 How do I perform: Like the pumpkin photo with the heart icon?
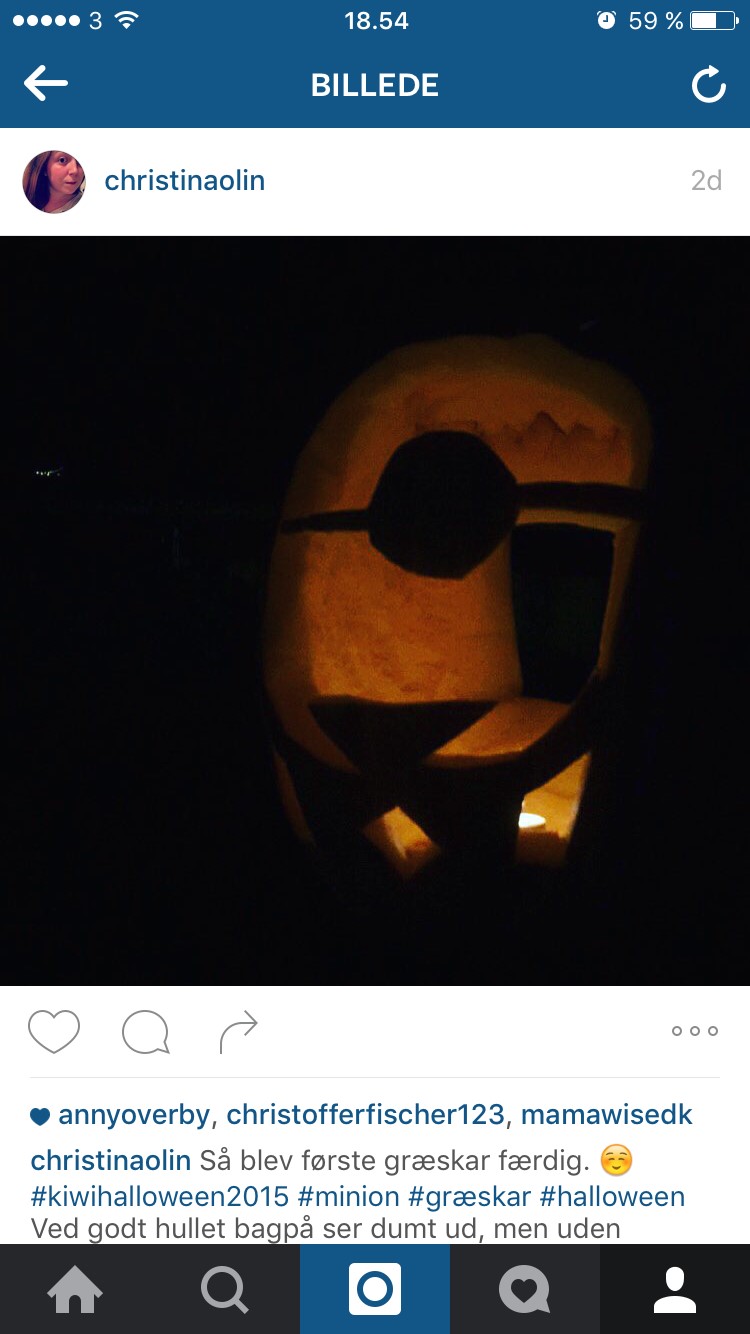tap(54, 1031)
